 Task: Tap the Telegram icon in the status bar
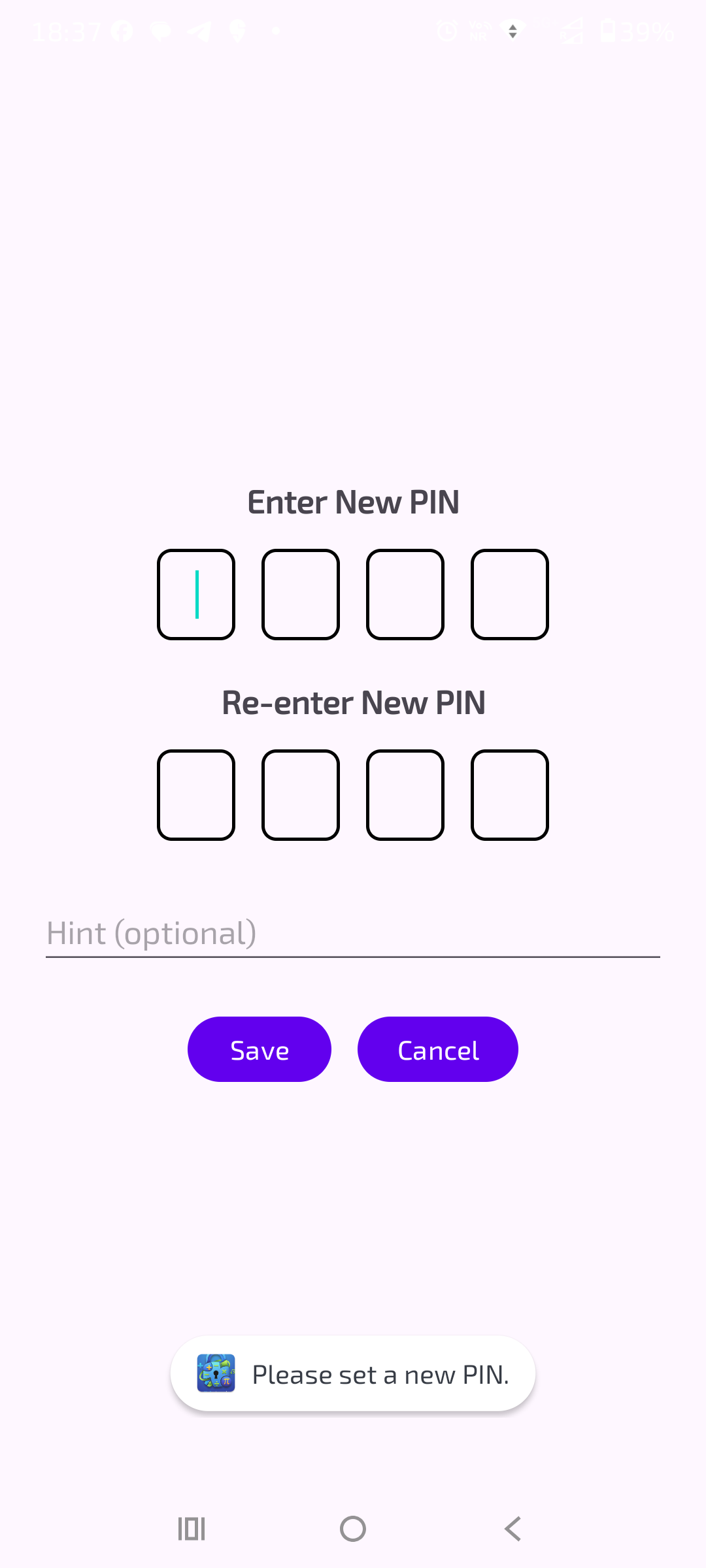point(199,29)
